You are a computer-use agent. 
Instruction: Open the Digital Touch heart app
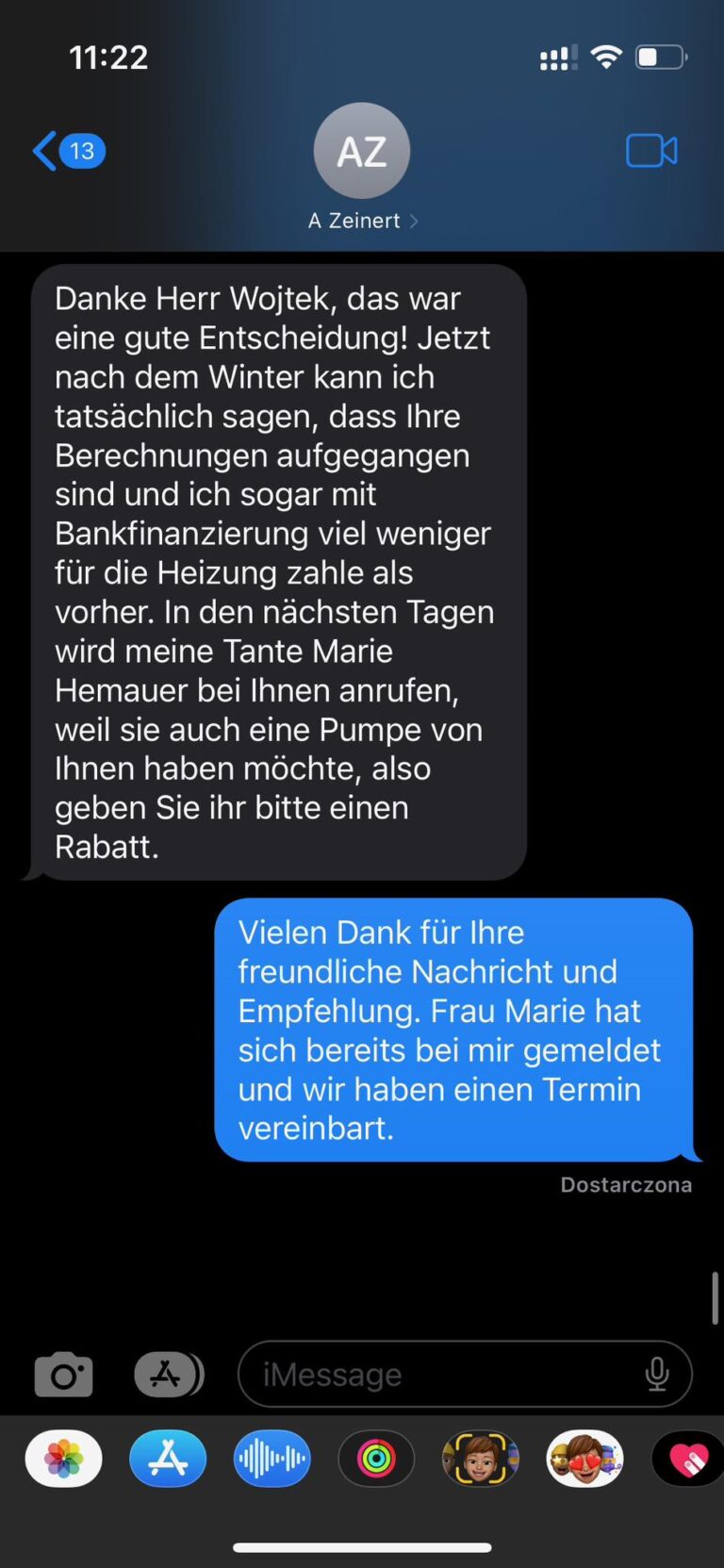[x=688, y=1459]
